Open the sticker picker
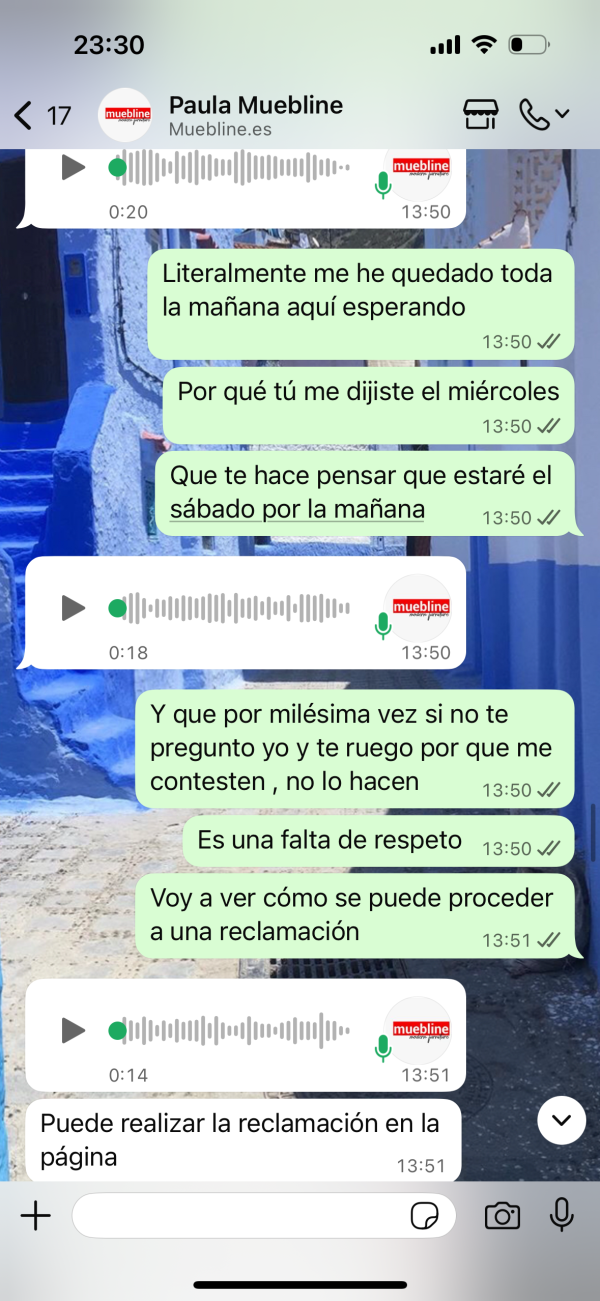This screenshot has width=600, height=1301. [x=425, y=1216]
